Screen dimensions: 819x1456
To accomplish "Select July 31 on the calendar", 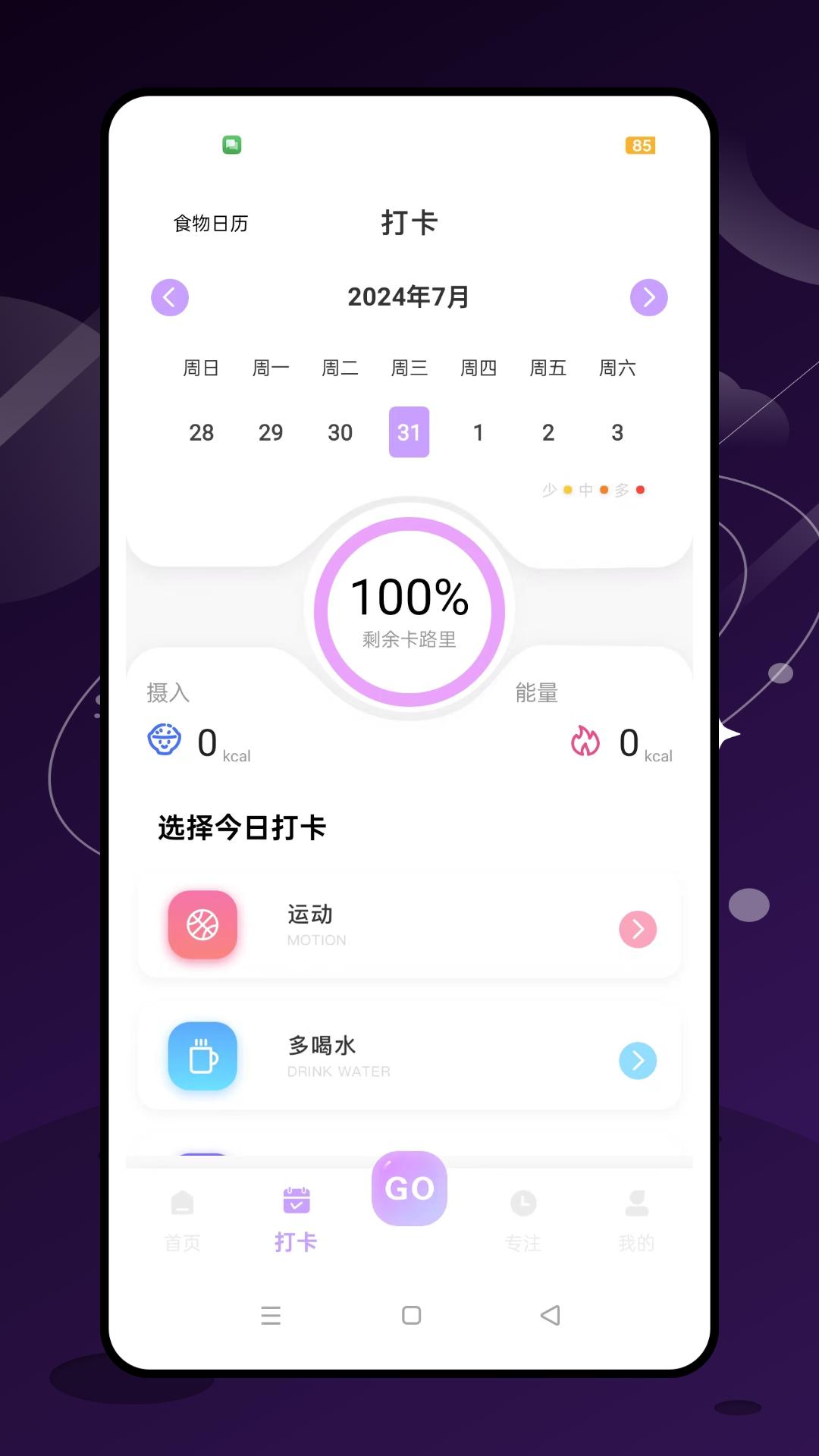I will pyautogui.click(x=409, y=432).
